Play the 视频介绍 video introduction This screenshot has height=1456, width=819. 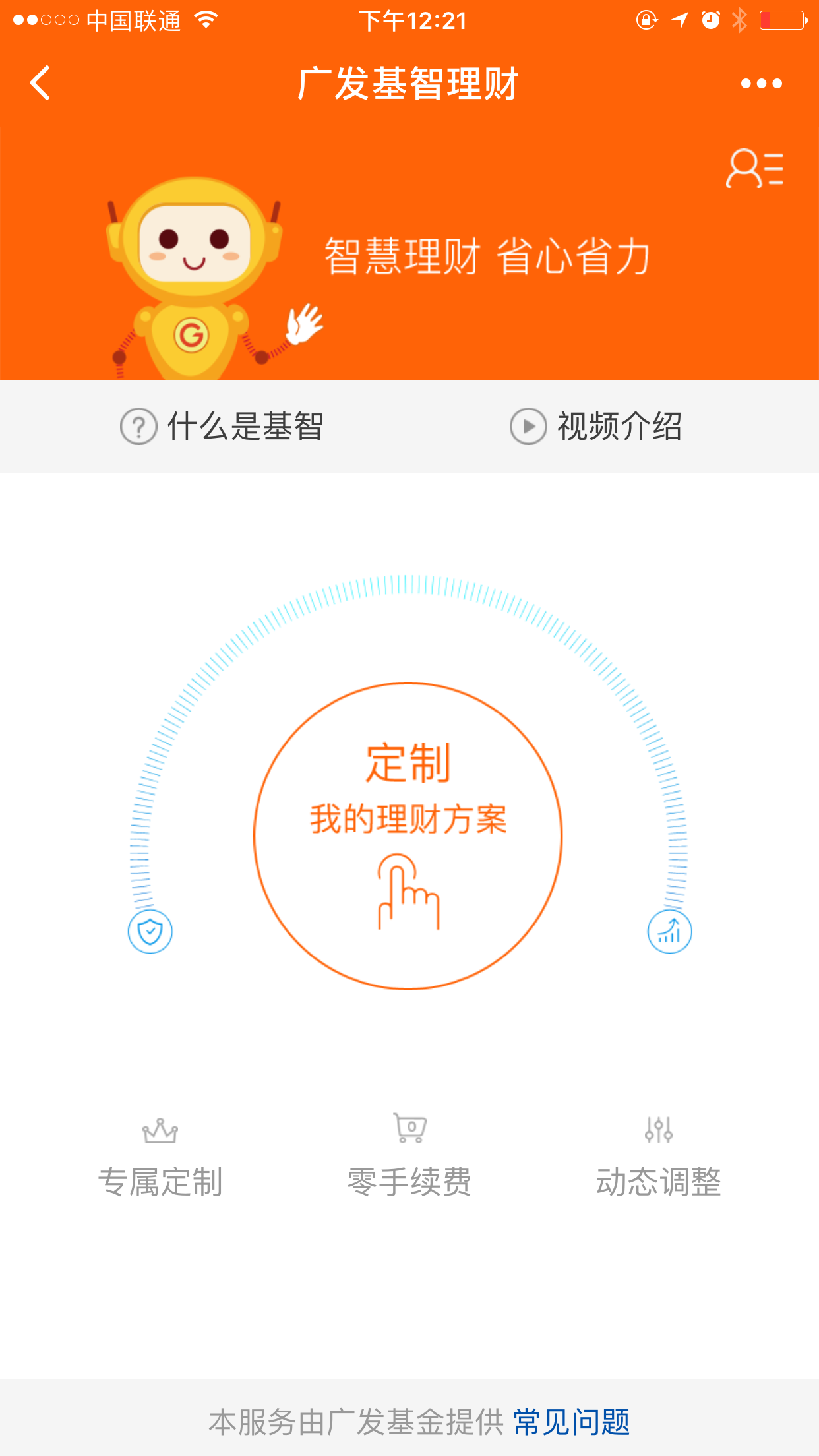[x=596, y=426]
